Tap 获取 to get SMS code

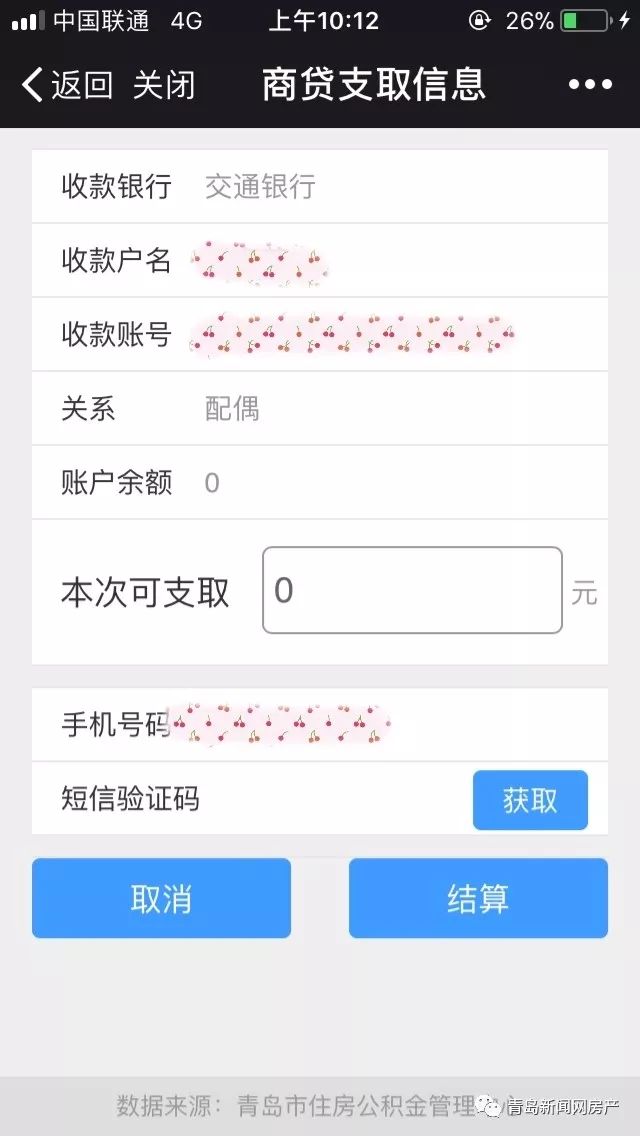[x=531, y=800]
